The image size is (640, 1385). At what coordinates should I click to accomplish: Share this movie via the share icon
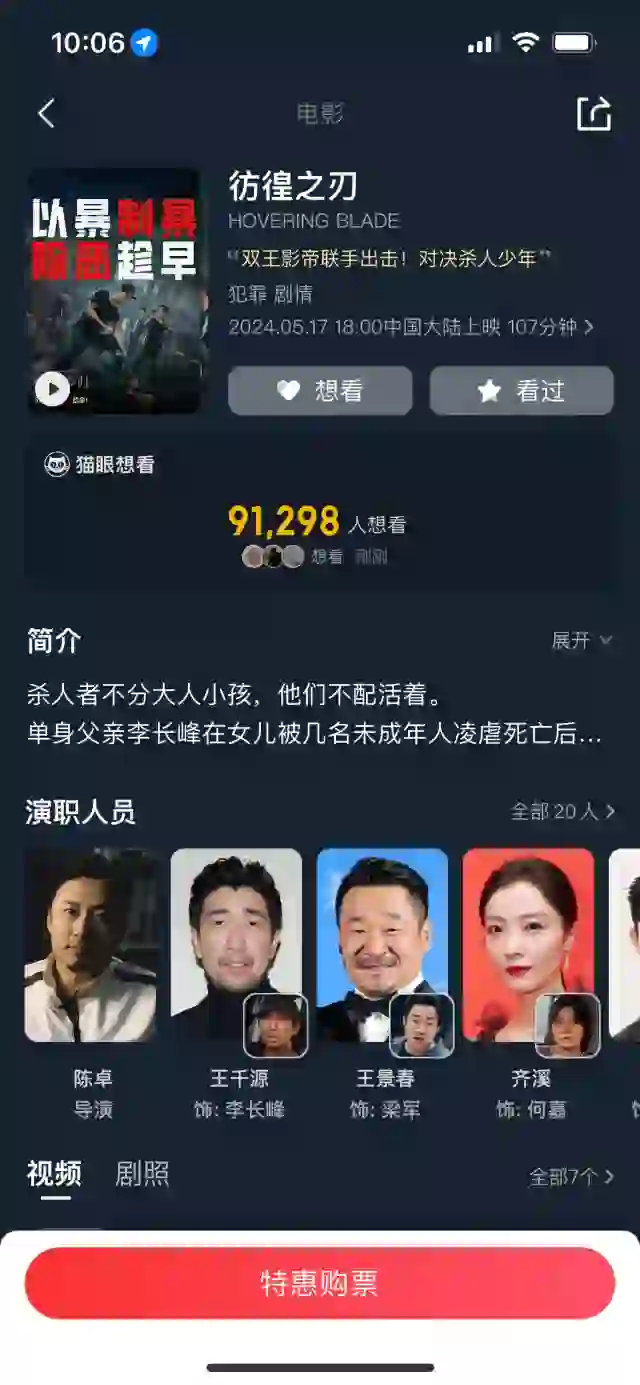pyautogui.click(x=594, y=113)
